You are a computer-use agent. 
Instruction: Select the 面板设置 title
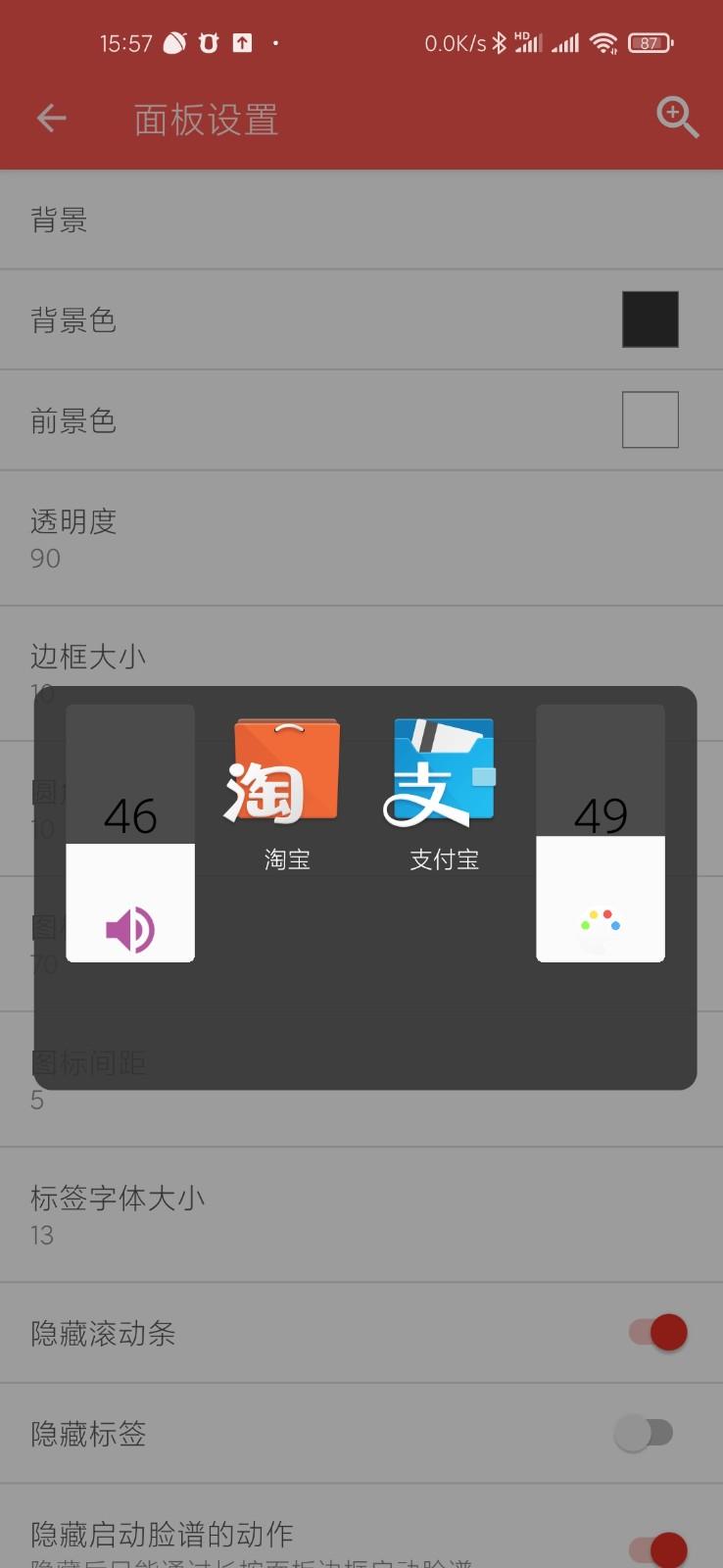[204, 119]
